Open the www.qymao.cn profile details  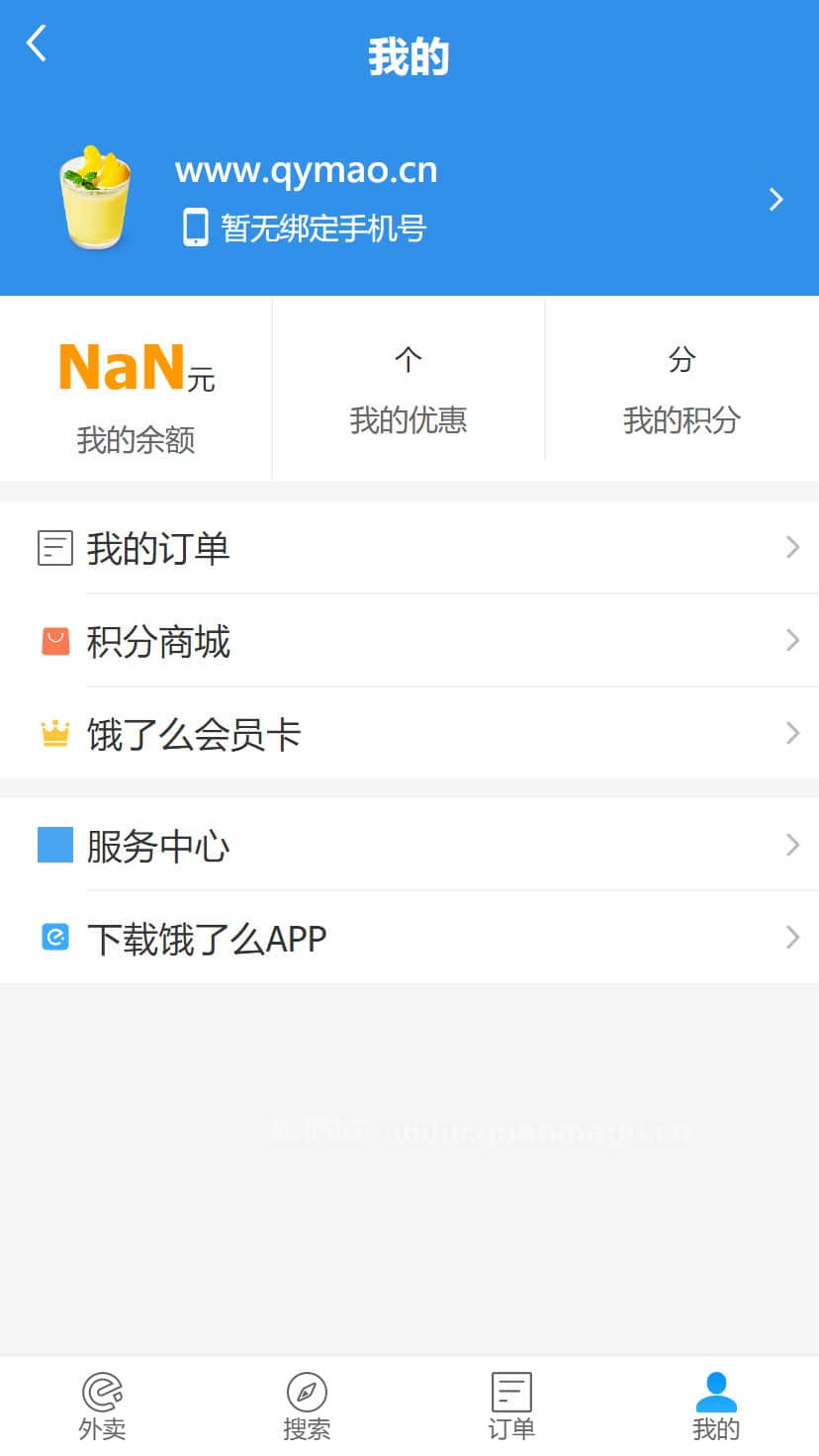(x=409, y=200)
